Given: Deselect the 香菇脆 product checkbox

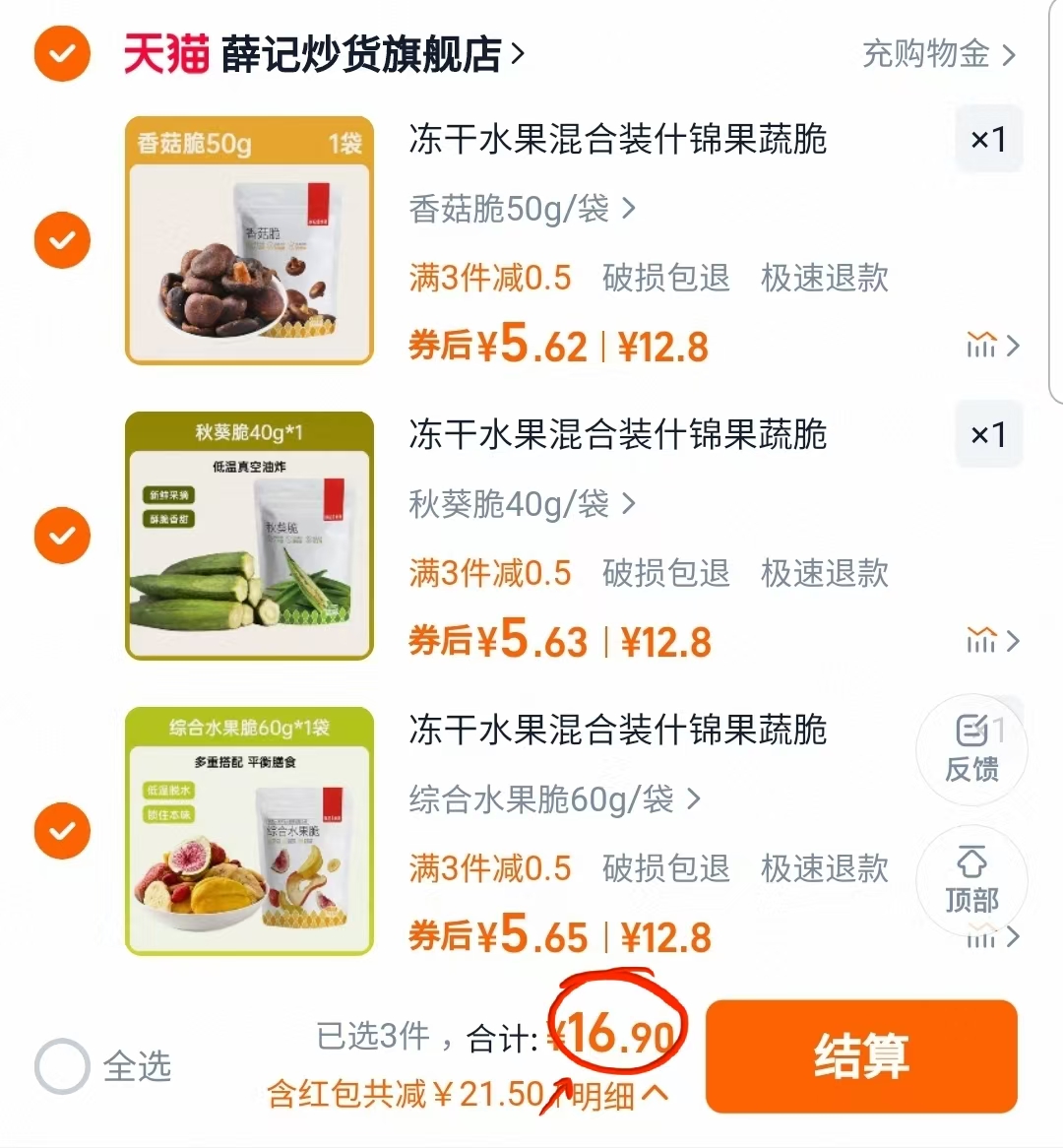Looking at the screenshot, I should [x=62, y=239].
